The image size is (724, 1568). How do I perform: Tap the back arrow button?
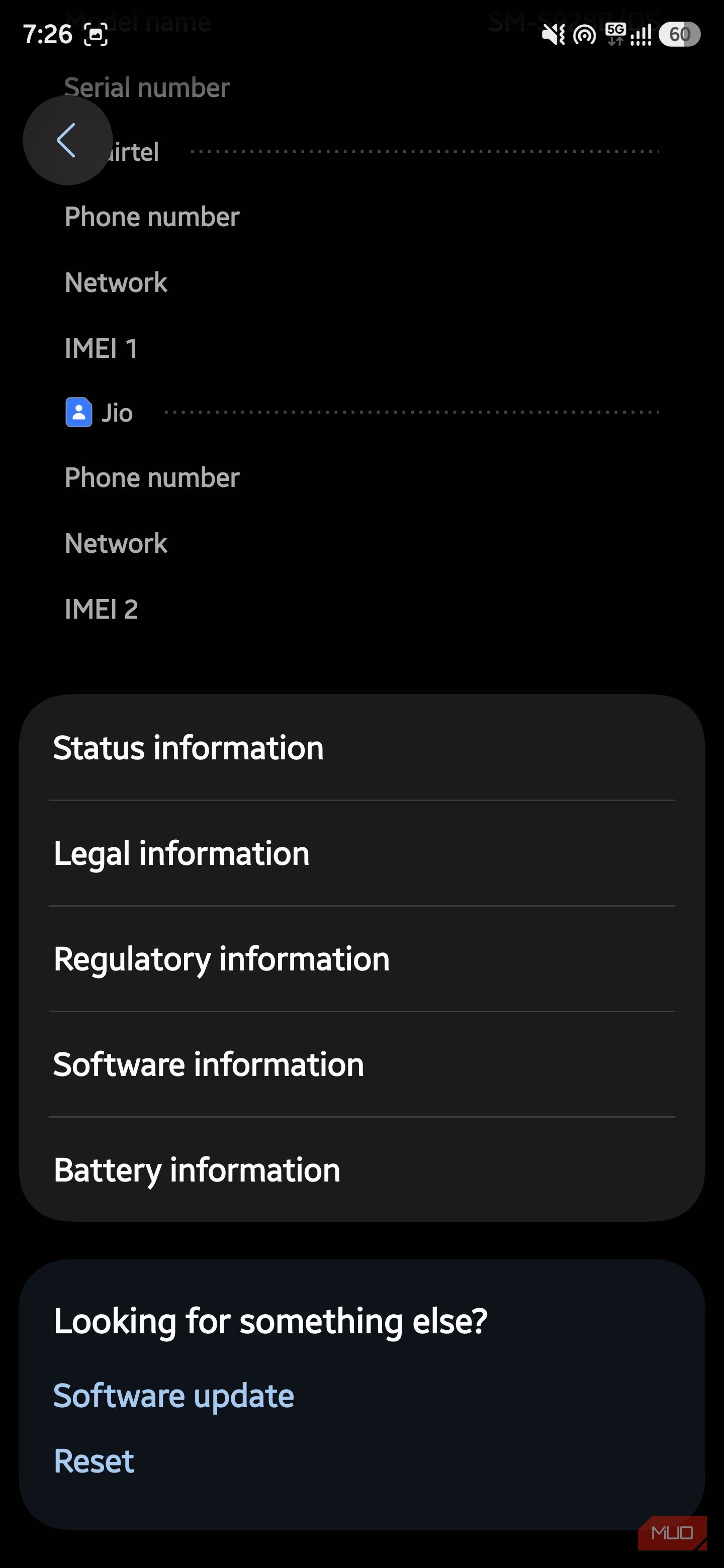pos(67,140)
